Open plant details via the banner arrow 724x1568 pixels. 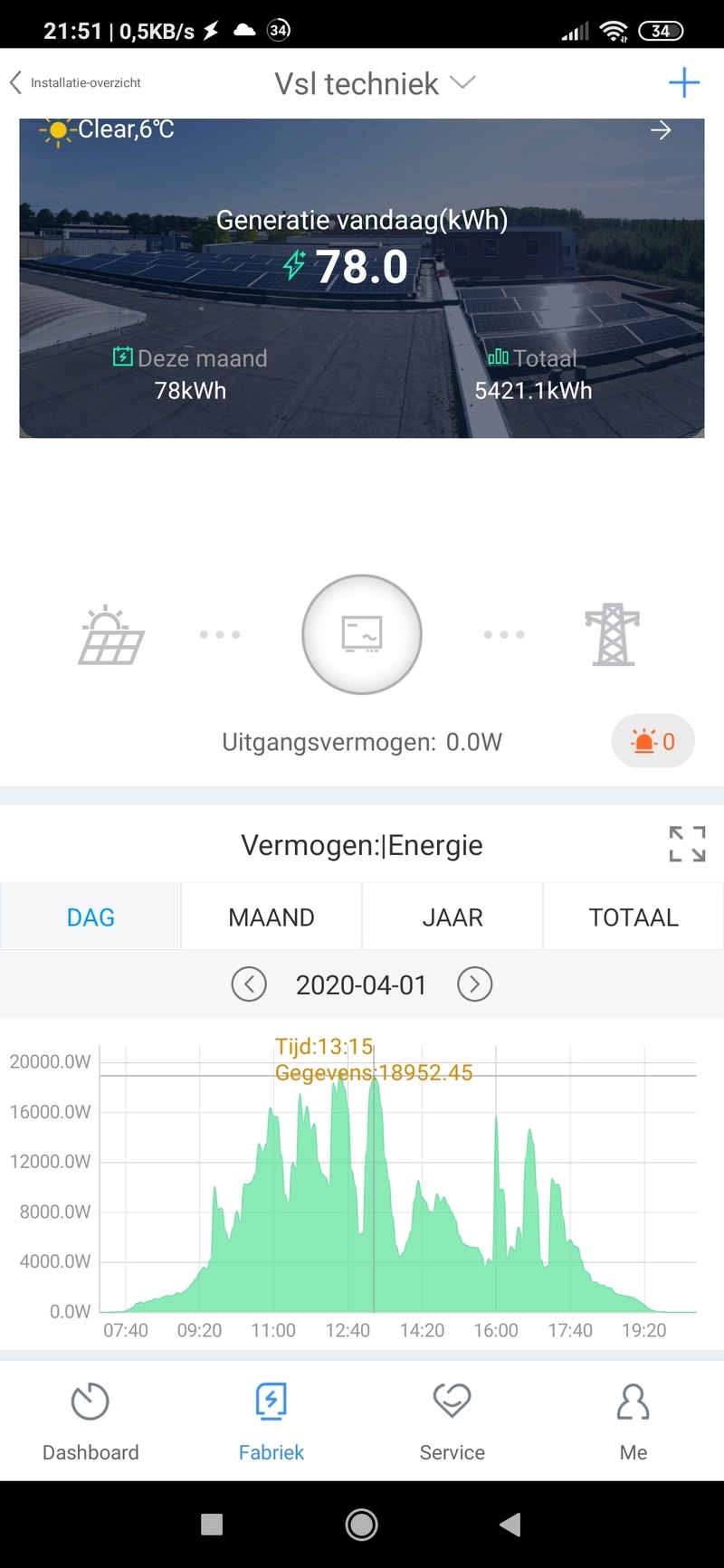click(x=661, y=130)
